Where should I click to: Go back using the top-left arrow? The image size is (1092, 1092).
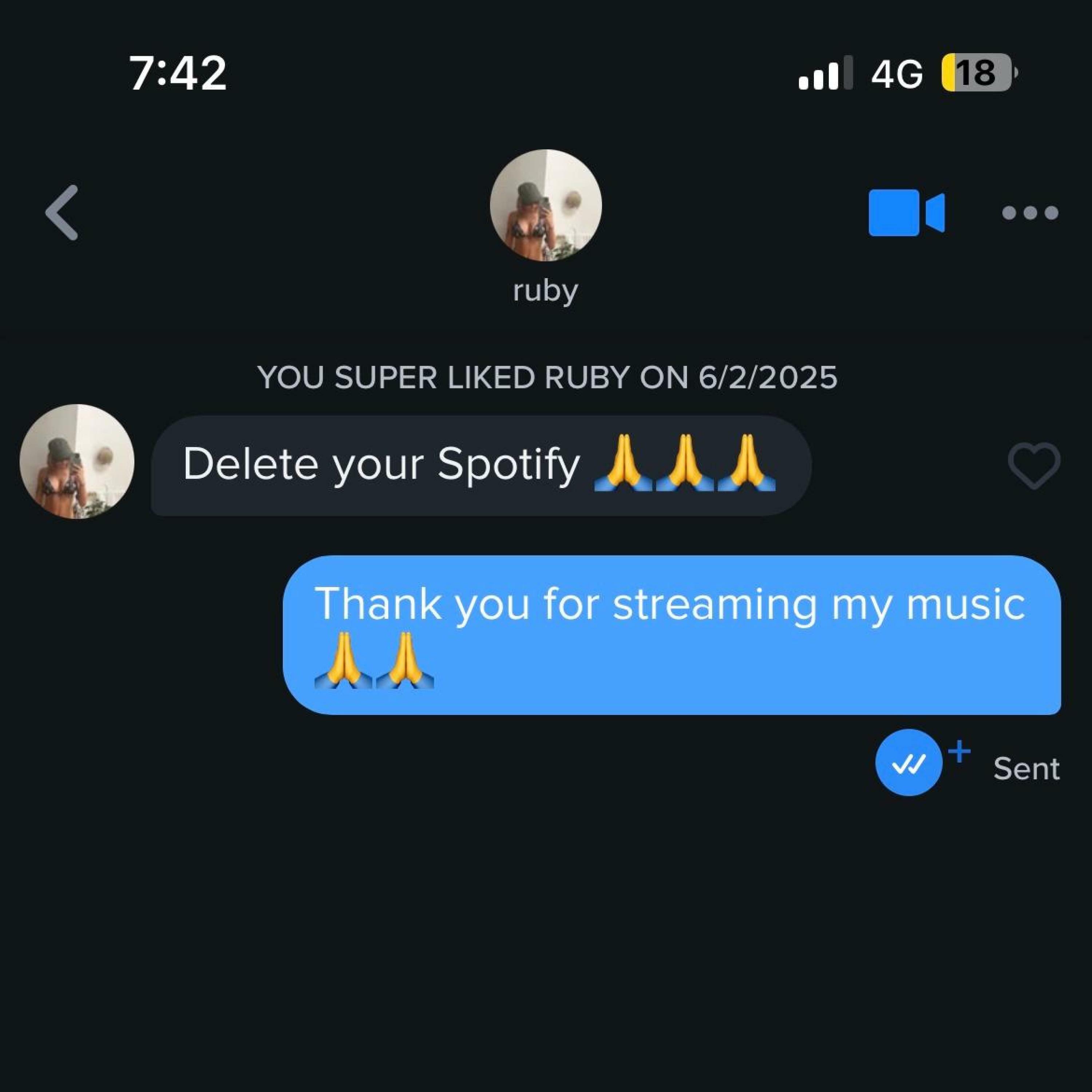(x=62, y=213)
